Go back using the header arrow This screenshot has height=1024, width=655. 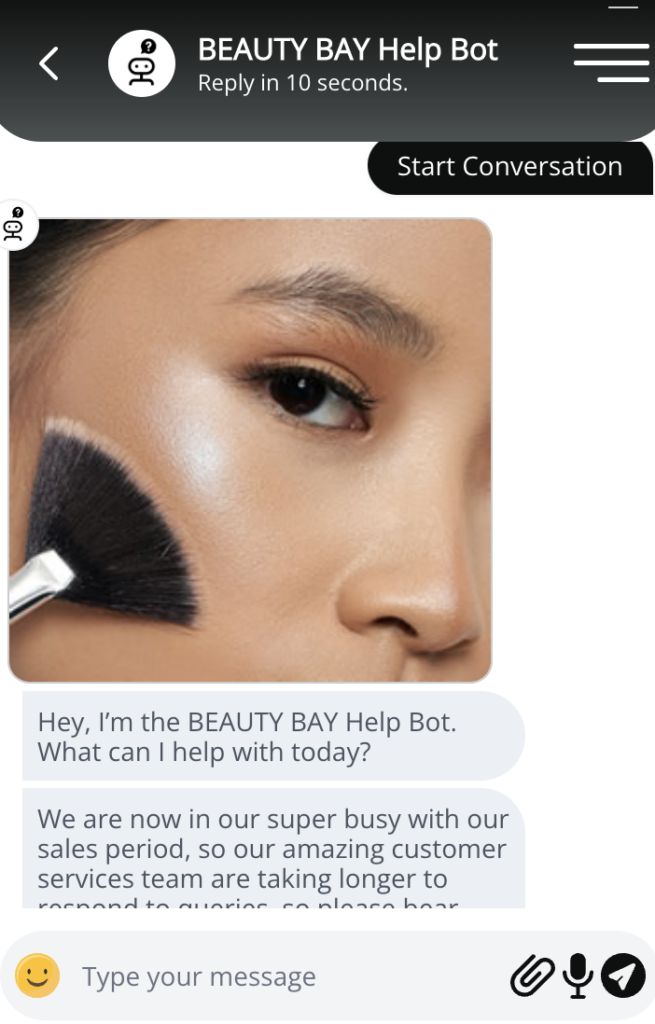tap(48, 64)
